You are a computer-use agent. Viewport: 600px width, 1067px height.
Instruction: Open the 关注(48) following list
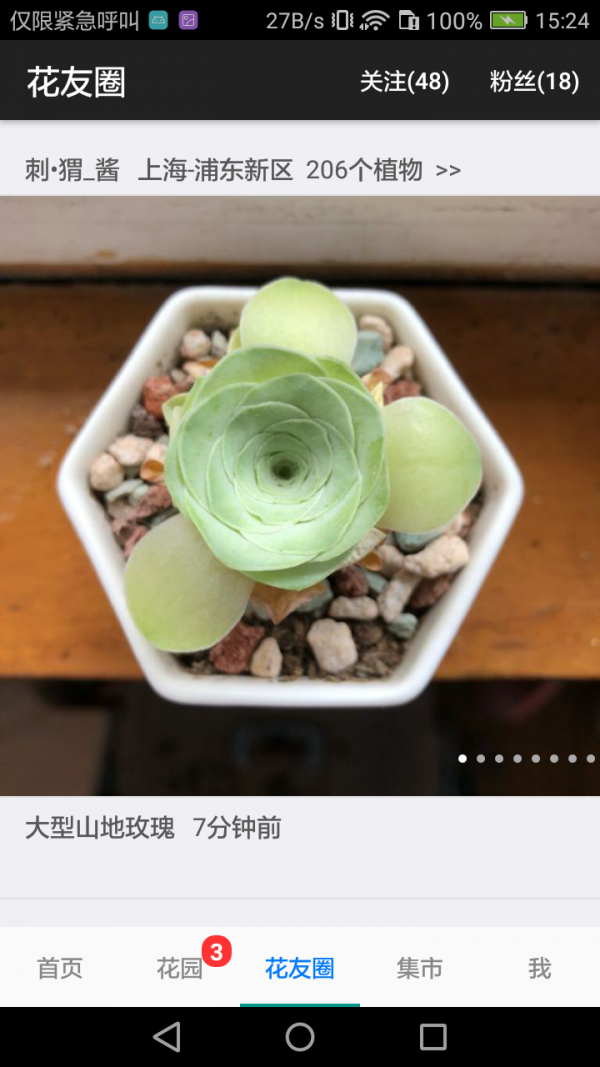[x=404, y=82]
